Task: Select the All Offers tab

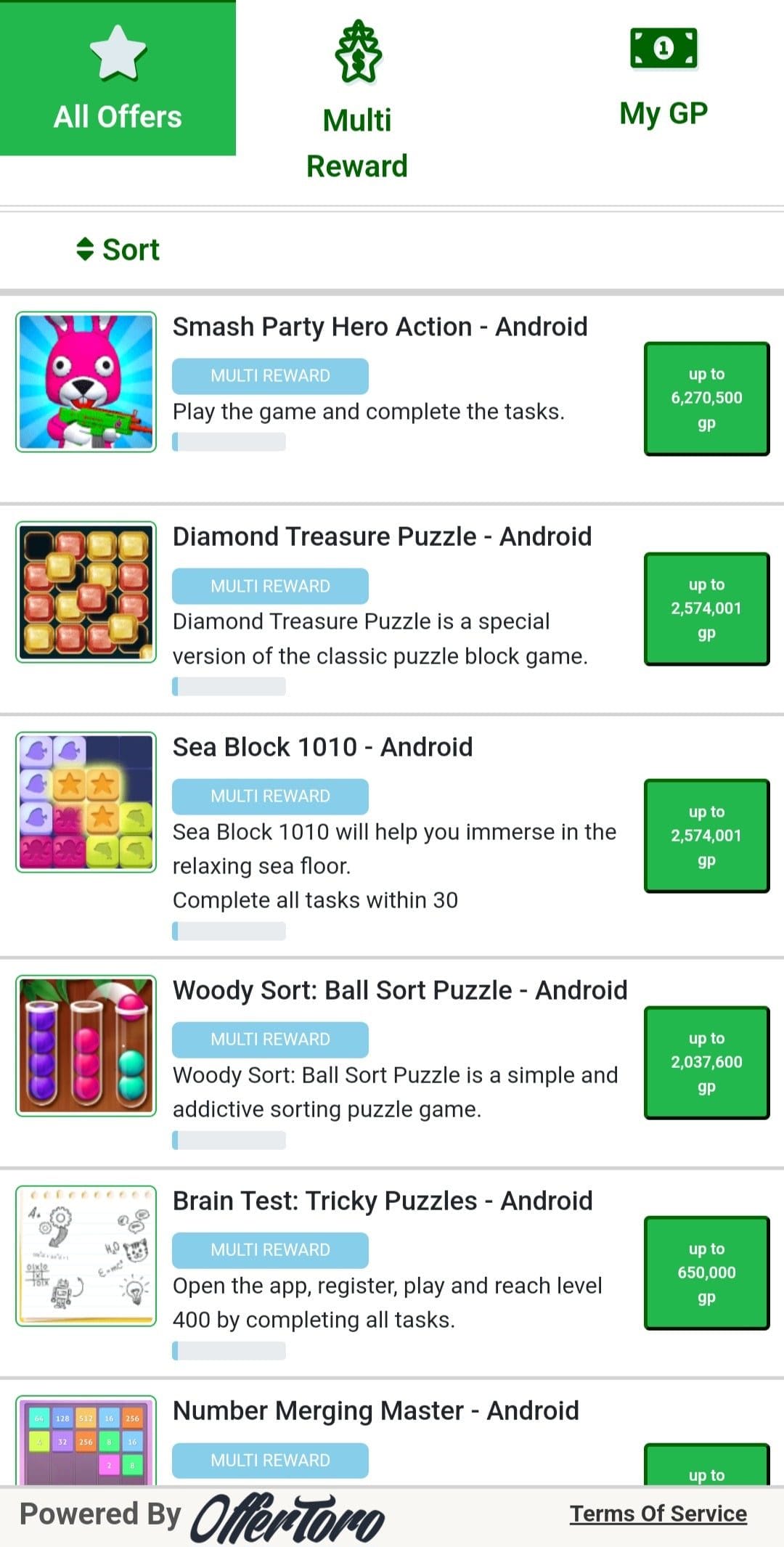Action: pyautogui.click(x=118, y=78)
